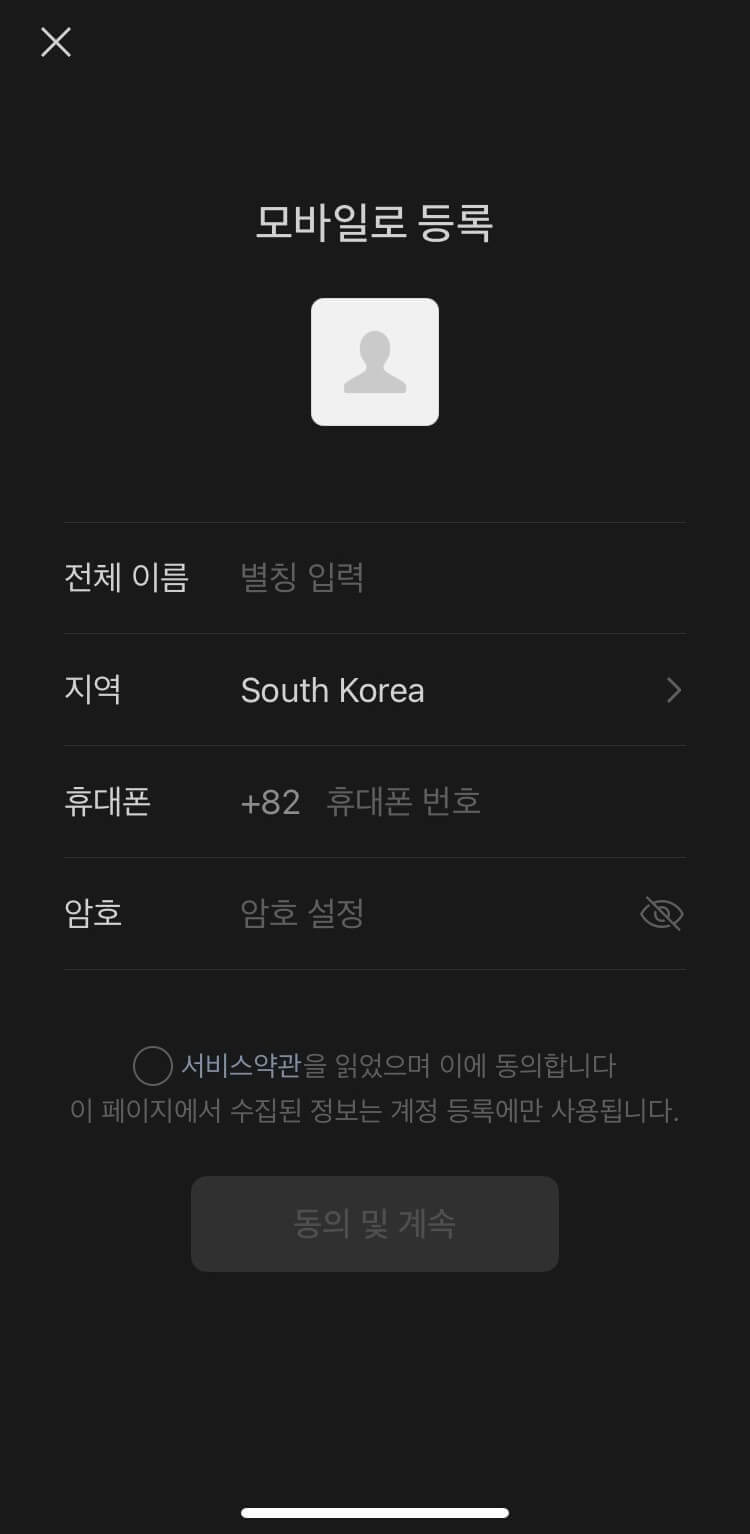The width and height of the screenshot is (750, 1534).
Task: Toggle password visibility with the eye icon
Action: coord(662,913)
